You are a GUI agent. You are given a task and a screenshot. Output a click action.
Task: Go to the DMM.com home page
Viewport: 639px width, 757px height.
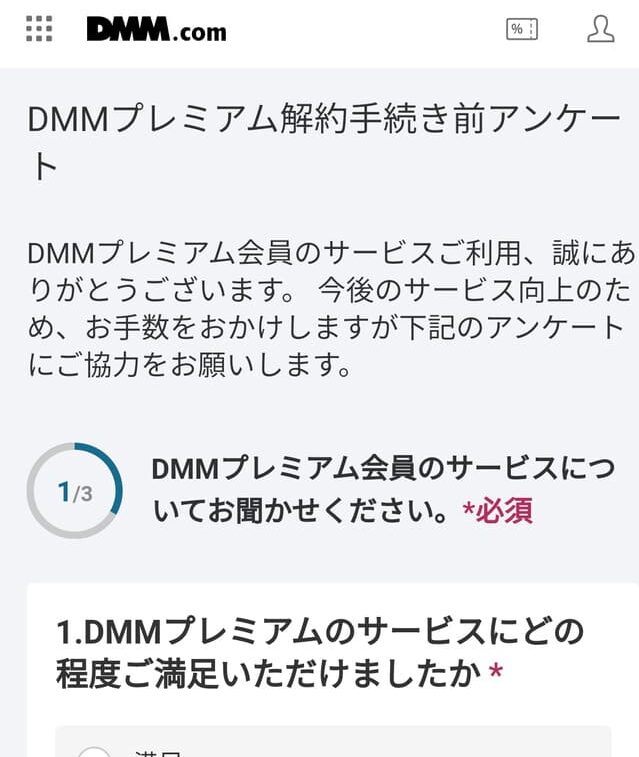[x=156, y=30]
